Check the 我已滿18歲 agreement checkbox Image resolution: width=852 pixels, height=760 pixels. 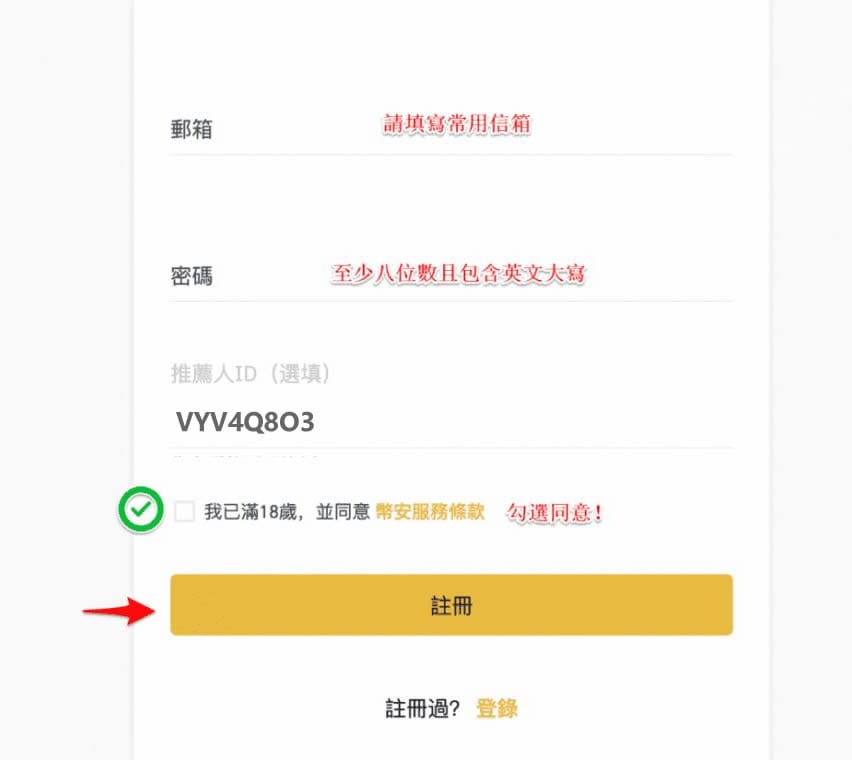[184, 512]
